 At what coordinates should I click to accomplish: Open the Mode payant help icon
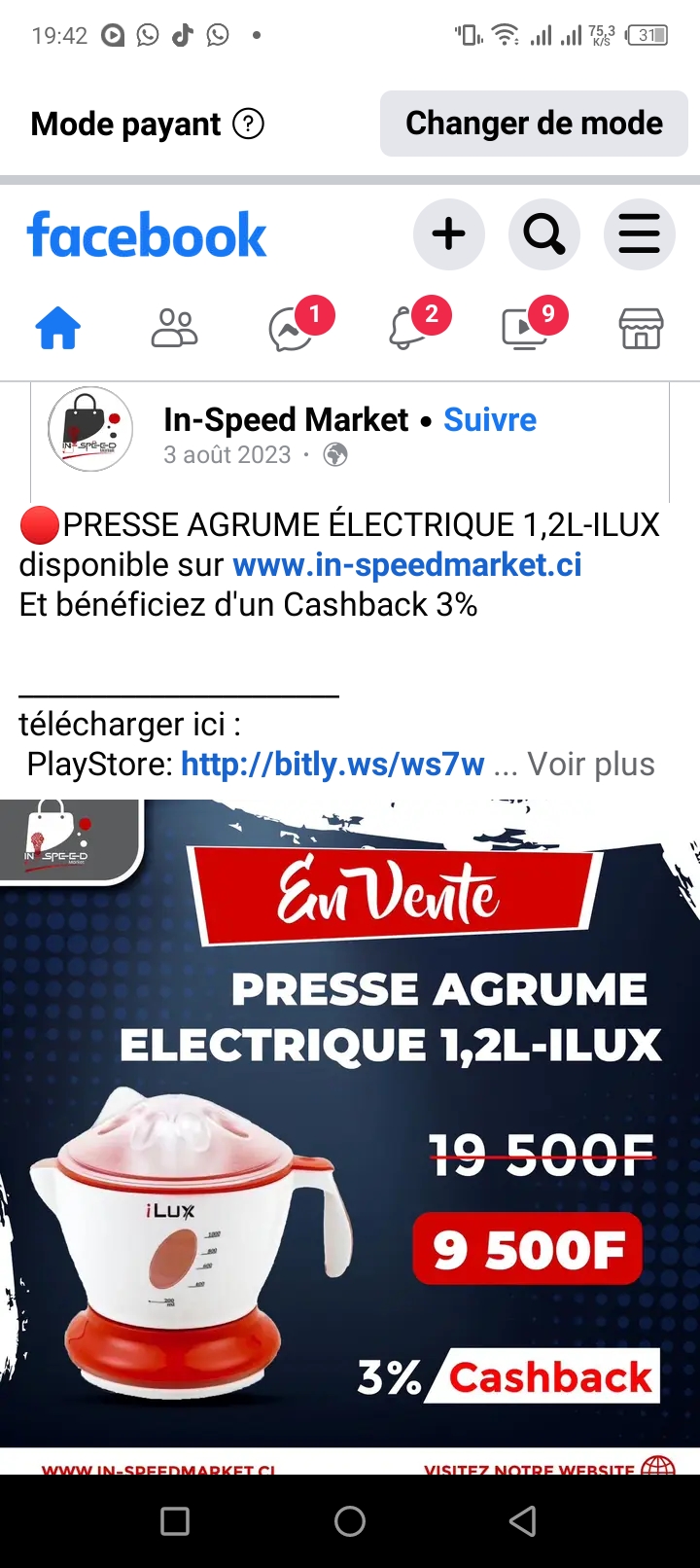tap(249, 124)
